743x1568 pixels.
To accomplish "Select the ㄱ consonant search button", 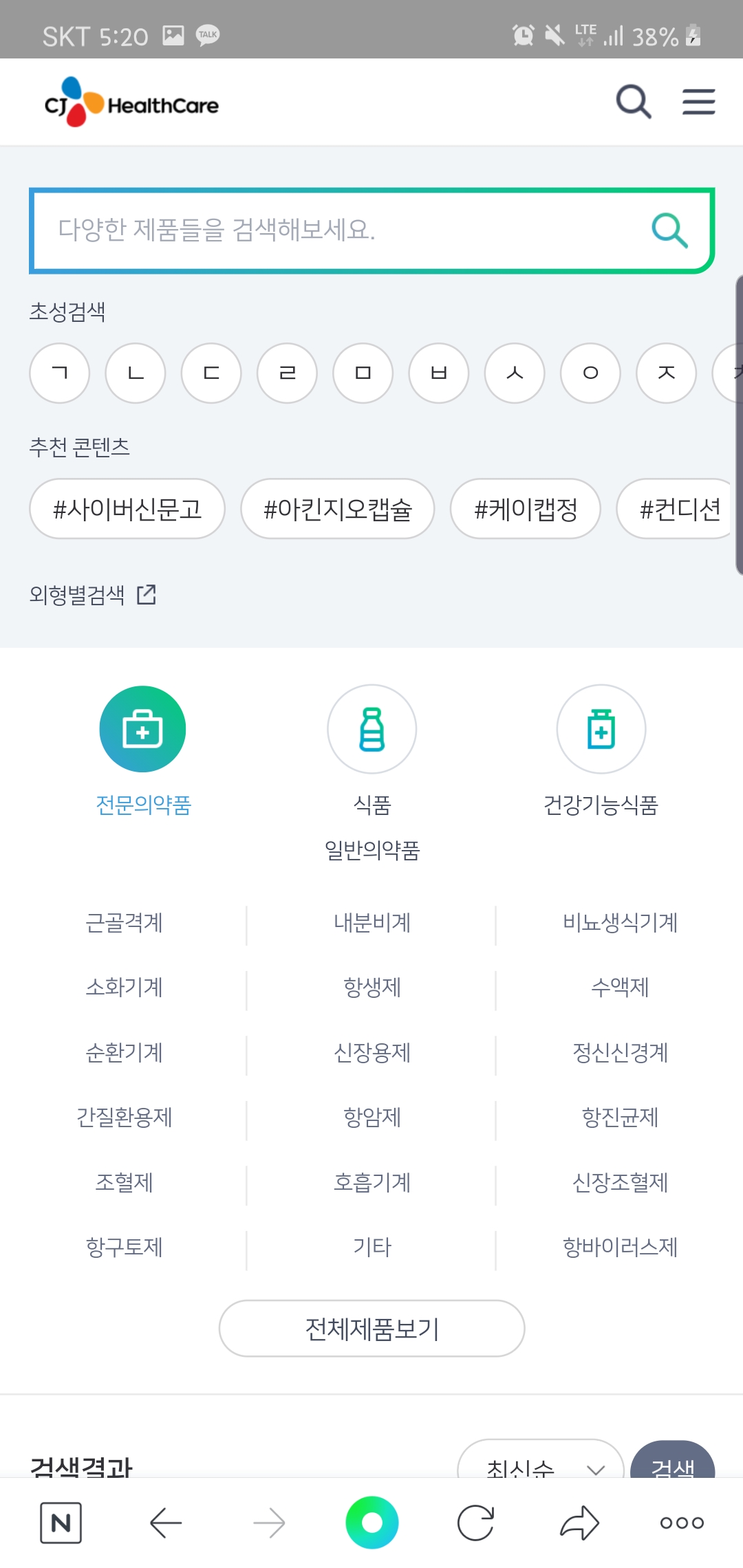I will click(59, 373).
